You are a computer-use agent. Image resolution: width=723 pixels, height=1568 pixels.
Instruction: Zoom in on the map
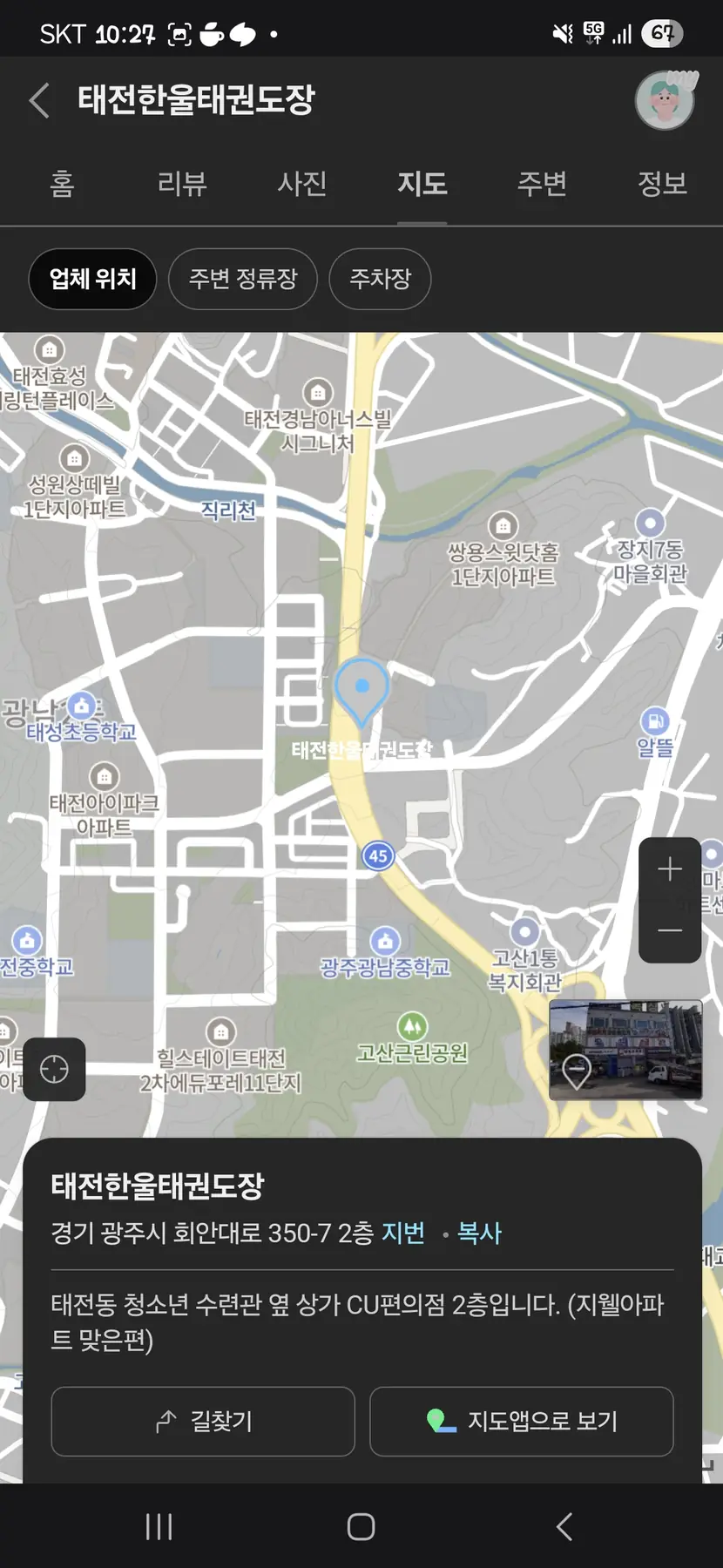tap(669, 869)
